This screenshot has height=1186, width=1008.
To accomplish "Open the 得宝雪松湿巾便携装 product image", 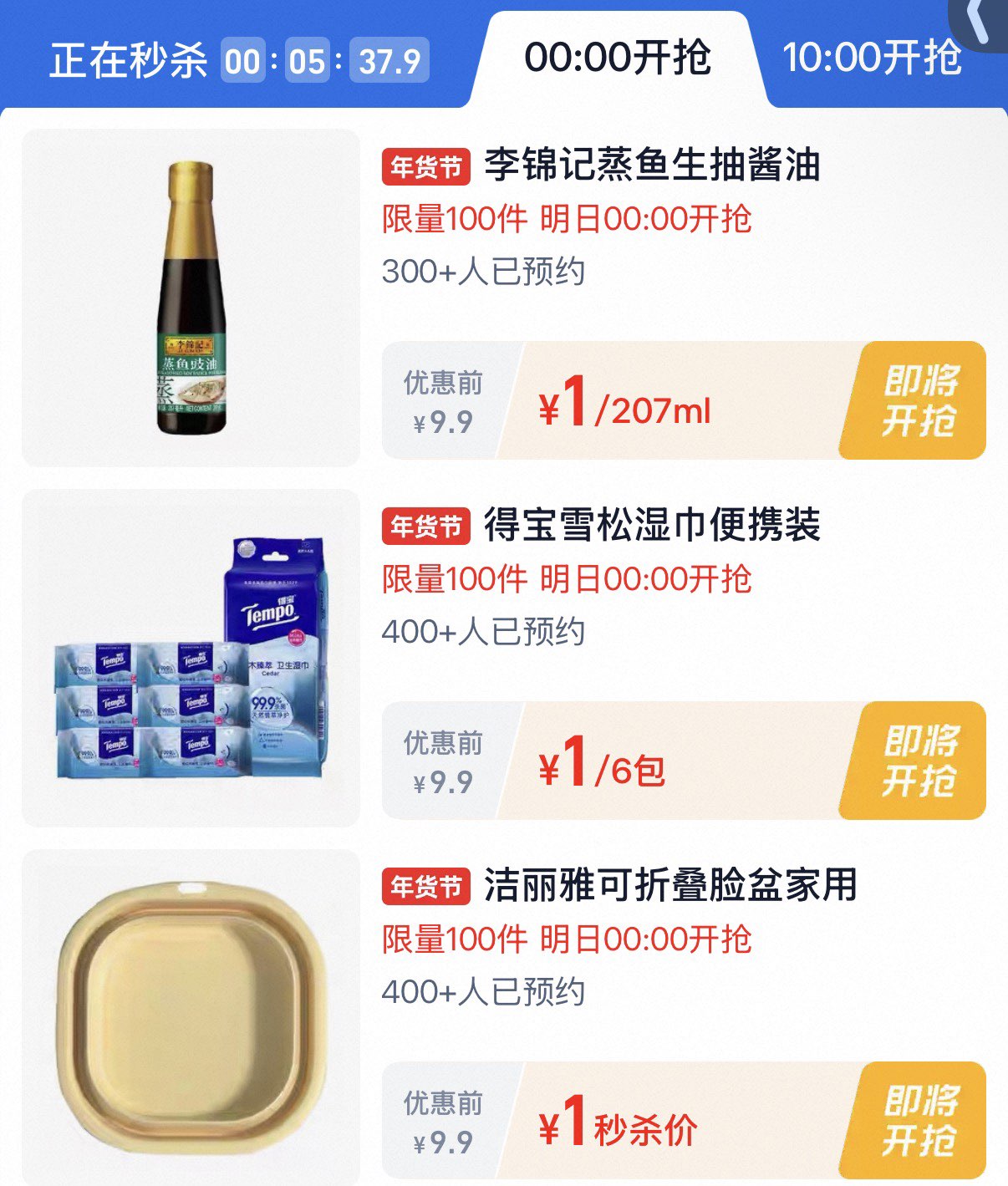I will [191, 658].
